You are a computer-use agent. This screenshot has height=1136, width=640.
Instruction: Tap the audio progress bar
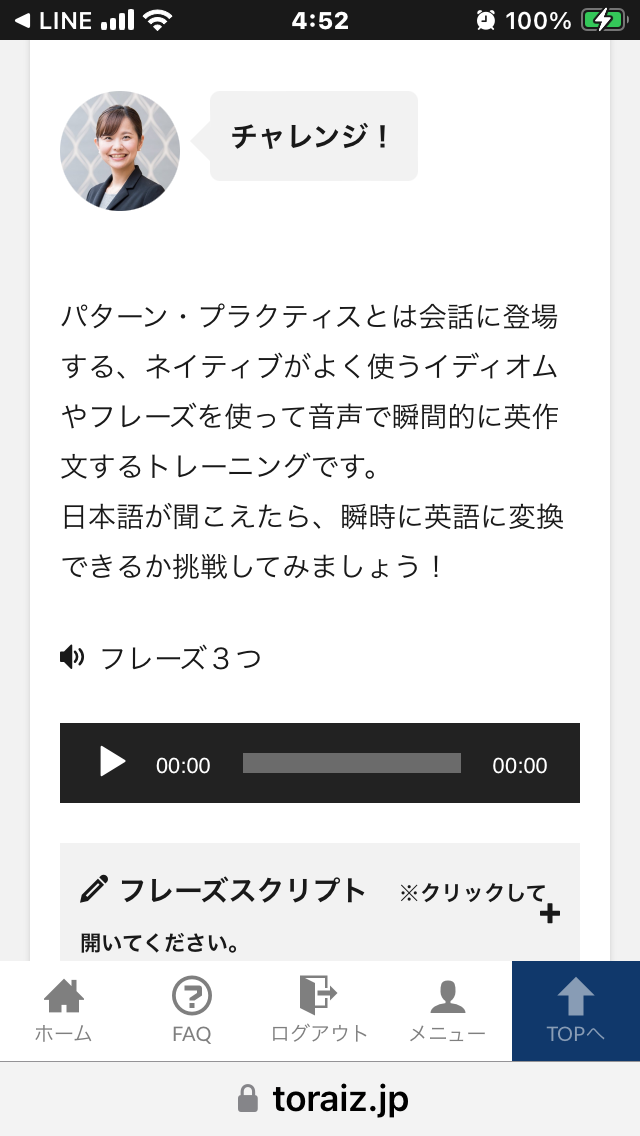tap(352, 763)
